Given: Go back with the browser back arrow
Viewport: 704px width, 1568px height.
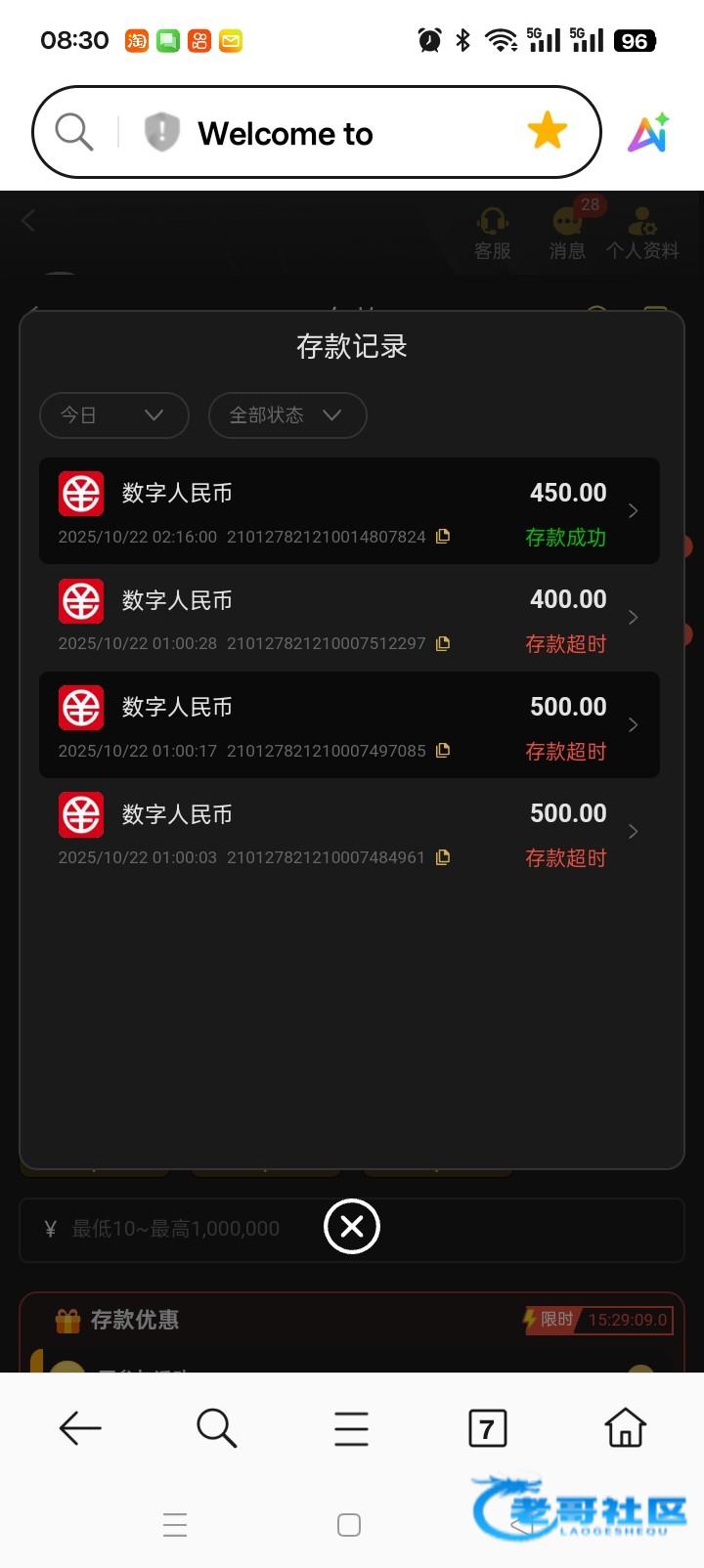Looking at the screenshot, I should tap(80, 1428).
